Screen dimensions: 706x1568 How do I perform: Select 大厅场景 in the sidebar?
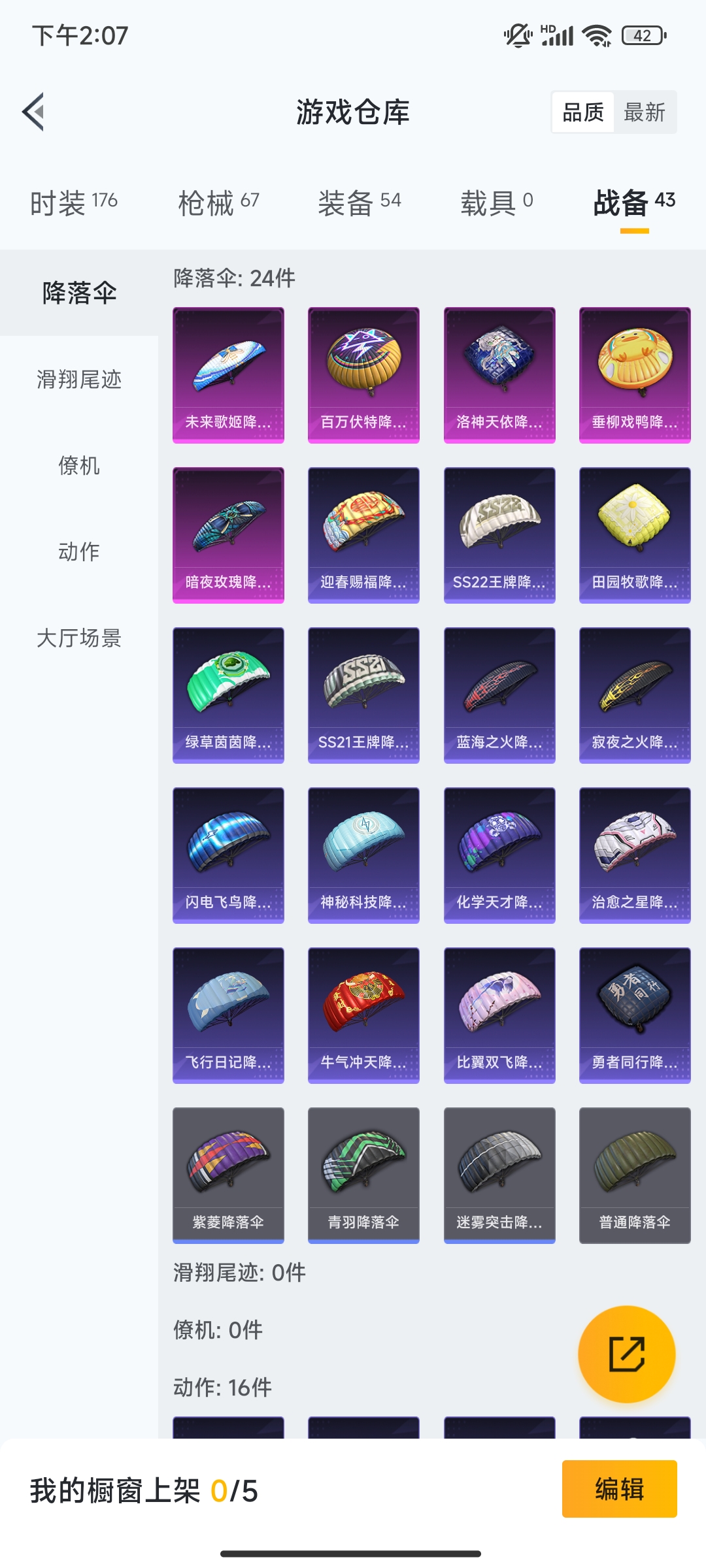point(79,638)
